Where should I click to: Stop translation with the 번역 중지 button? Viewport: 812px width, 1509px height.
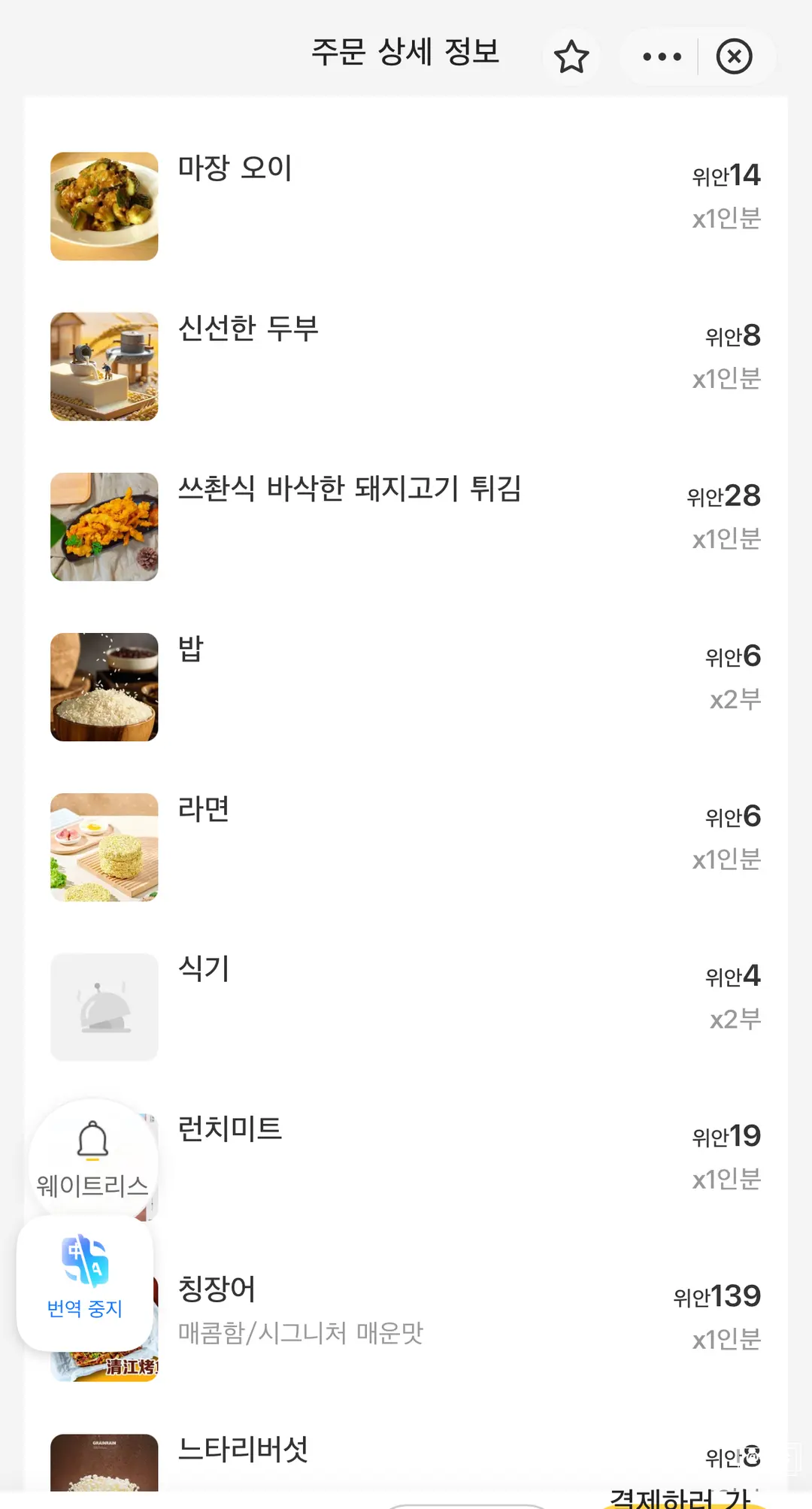click(85, 1283)
